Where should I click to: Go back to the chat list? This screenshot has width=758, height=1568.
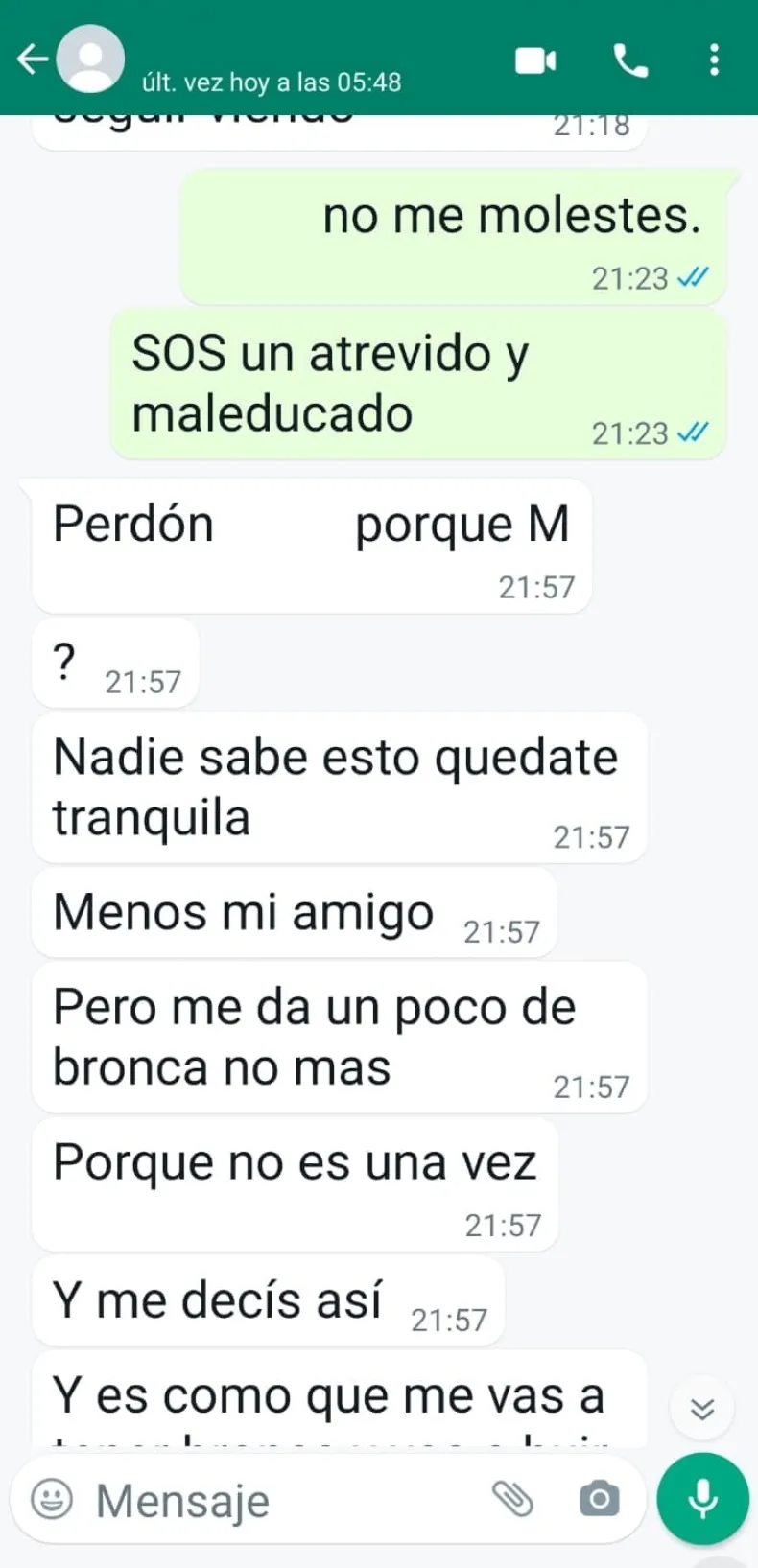pyautogui.click(x=32, y=59)
